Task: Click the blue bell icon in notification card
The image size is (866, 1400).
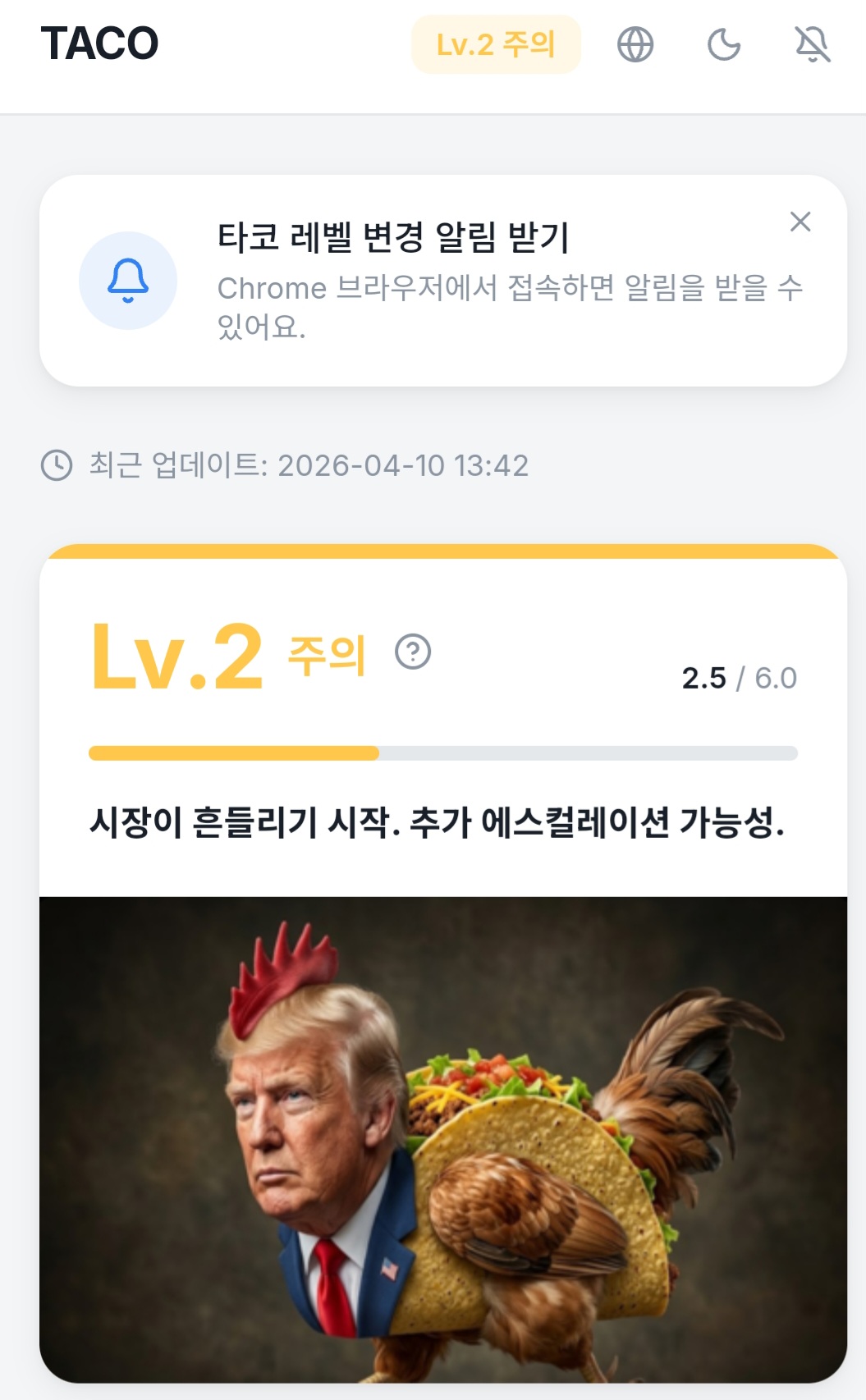Action: pyautogui.click(x=127, y=283)
